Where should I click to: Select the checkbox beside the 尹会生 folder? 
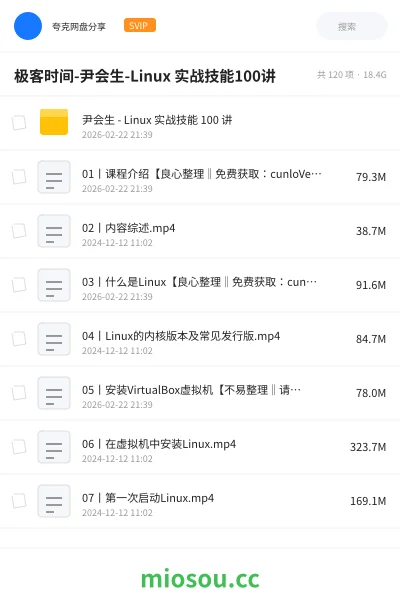pos(19,123)
